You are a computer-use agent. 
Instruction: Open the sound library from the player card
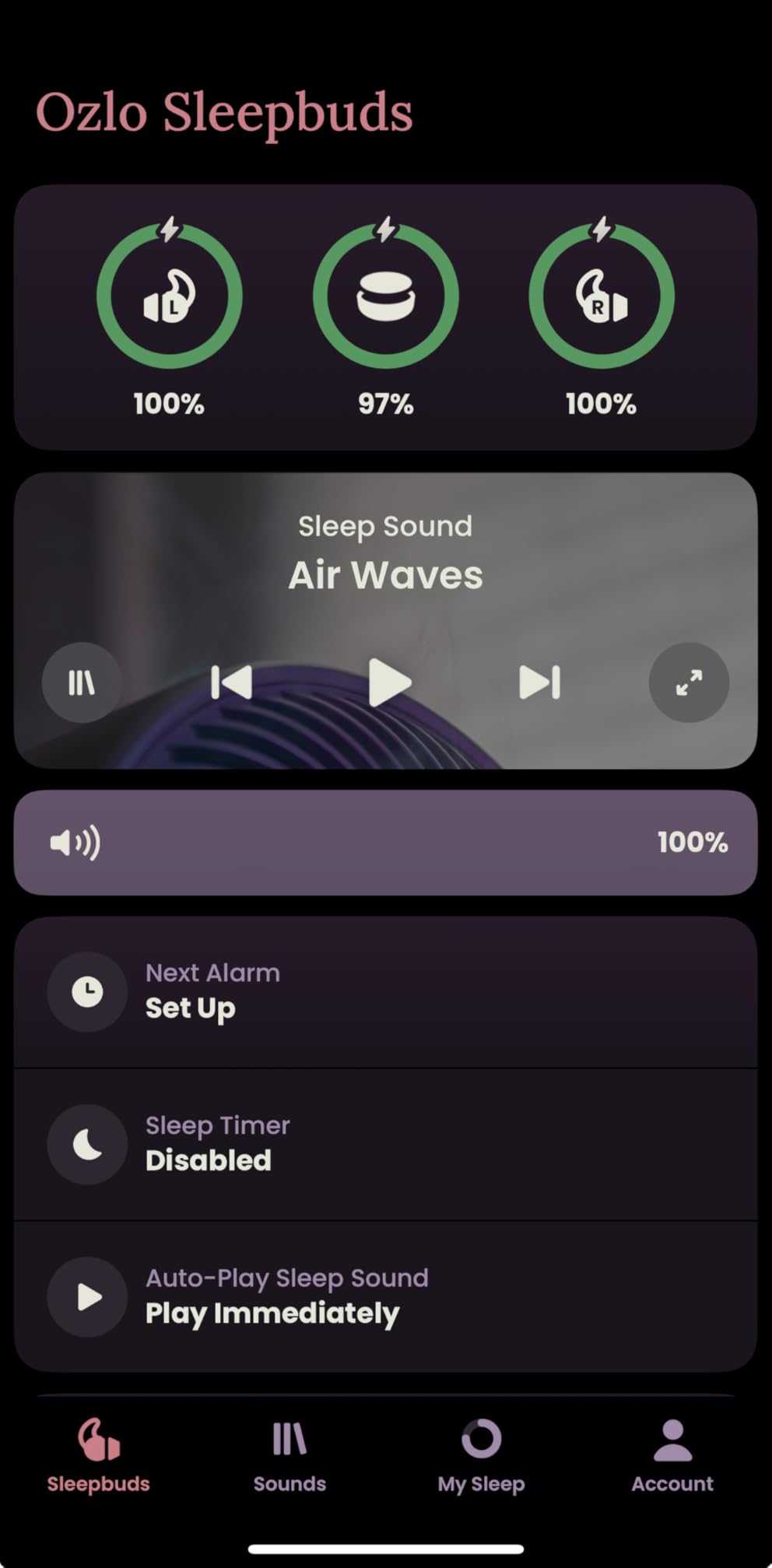tap(82, 682)
